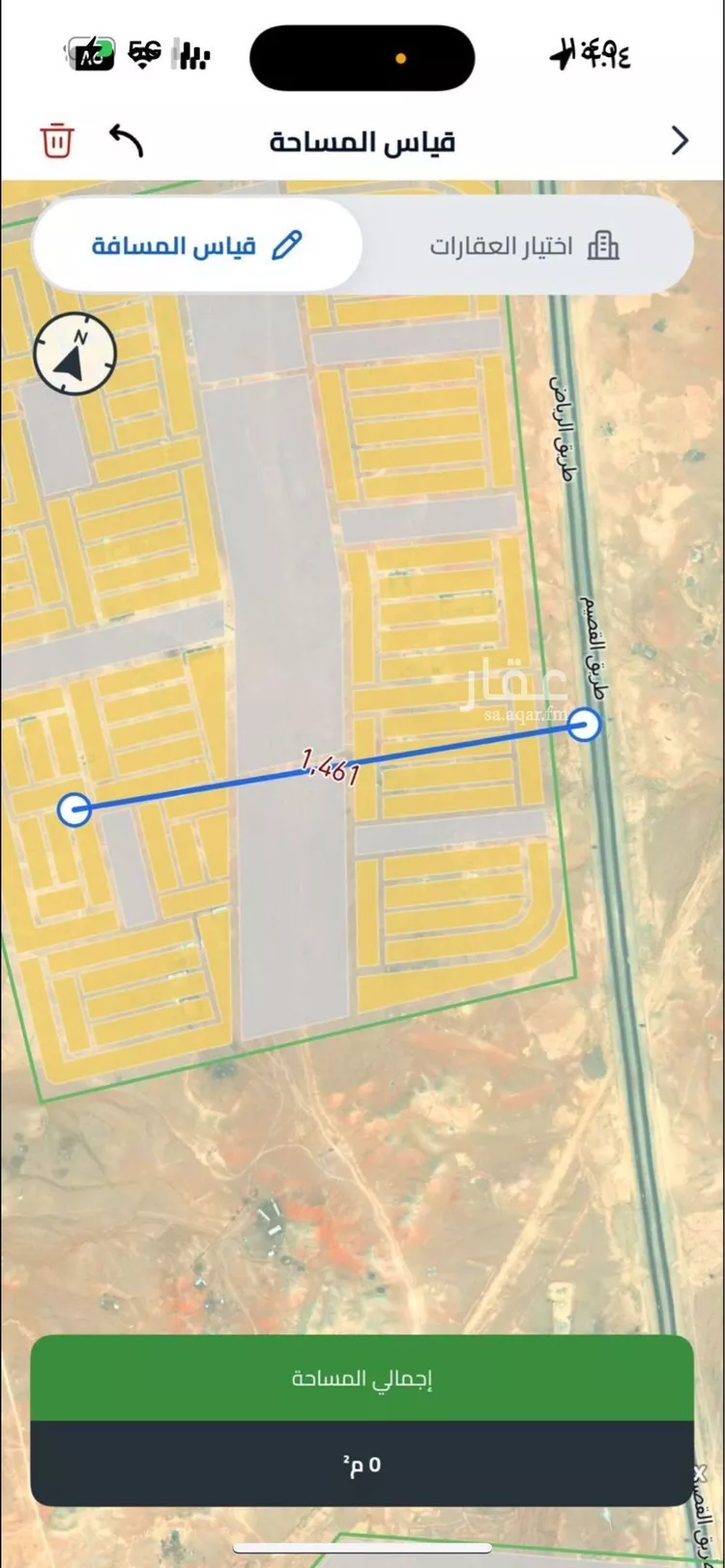725x1568 pixels.
Task: Delete the measurement with the trash icon
Action: (57, 141)
